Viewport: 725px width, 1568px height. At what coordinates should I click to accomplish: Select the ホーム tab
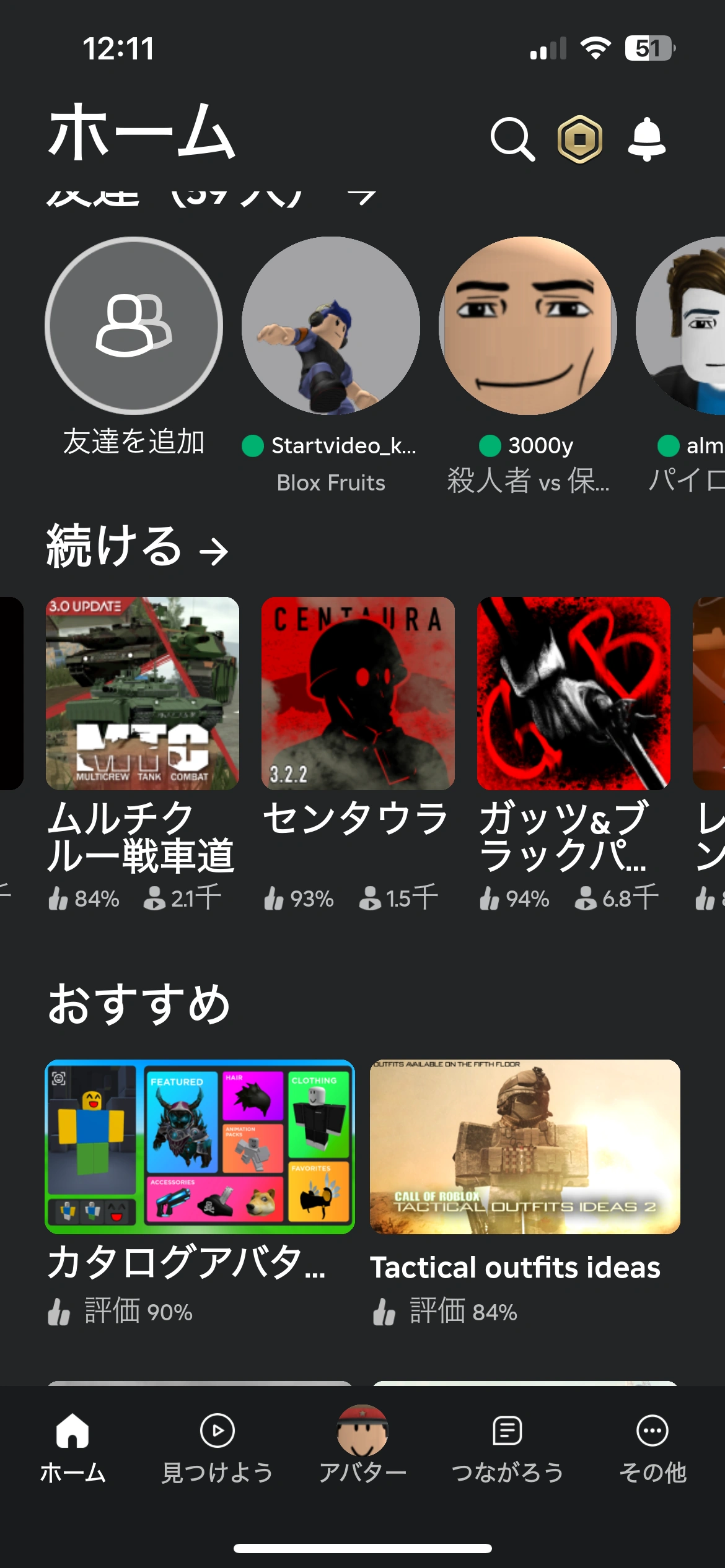click(x=72, y=1448)
